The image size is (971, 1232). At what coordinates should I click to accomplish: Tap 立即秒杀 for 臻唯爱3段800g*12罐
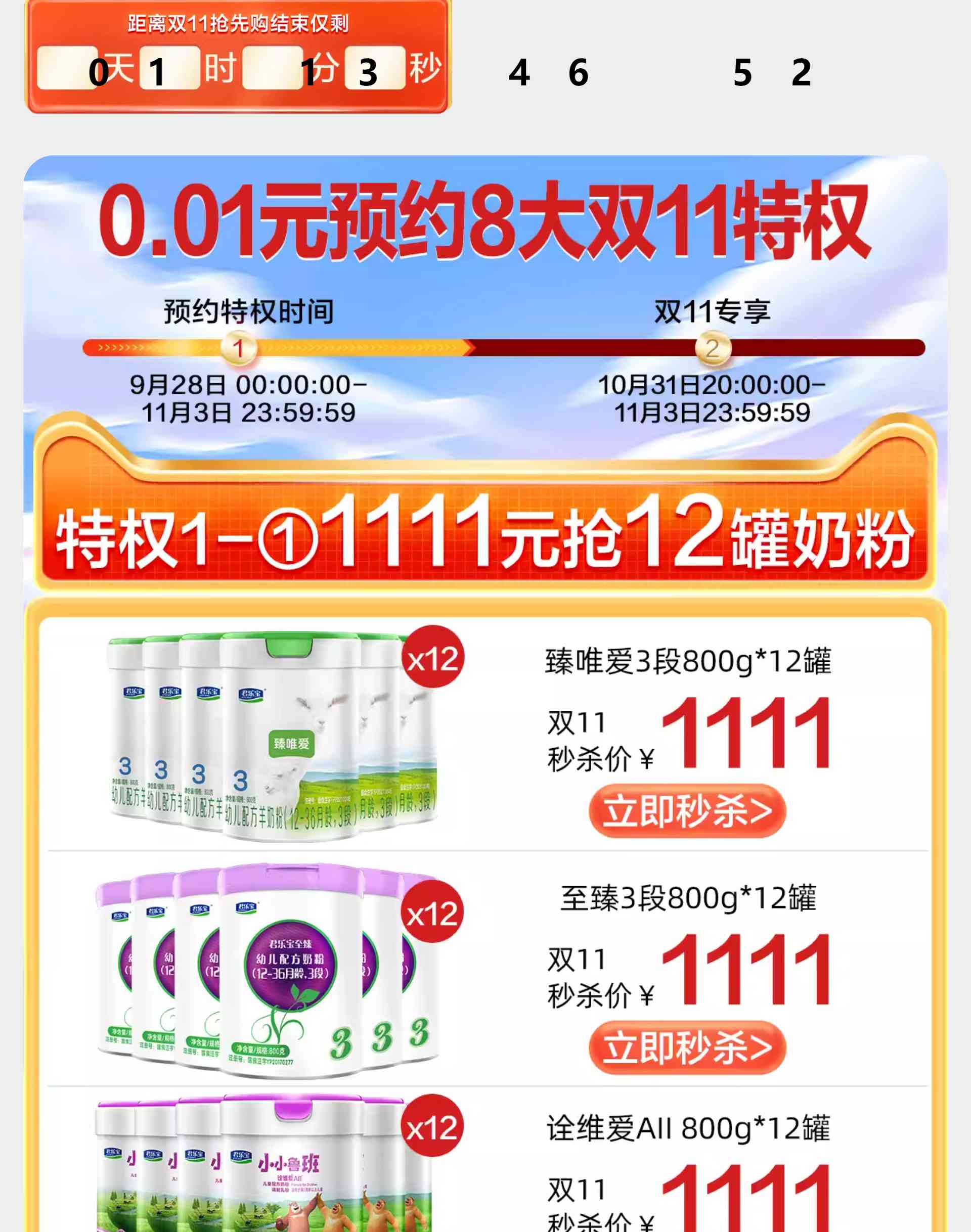pos(687,811)
